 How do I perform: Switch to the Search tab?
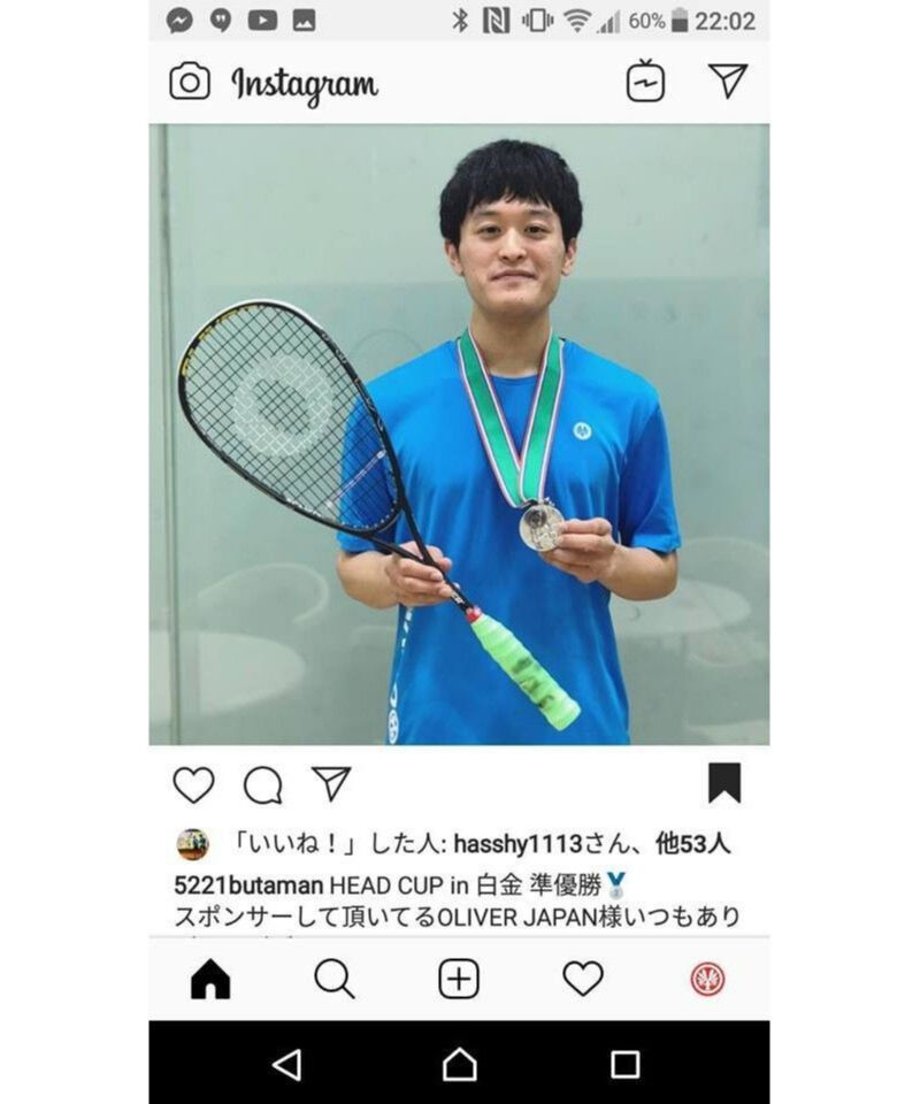tap(334, 980)
